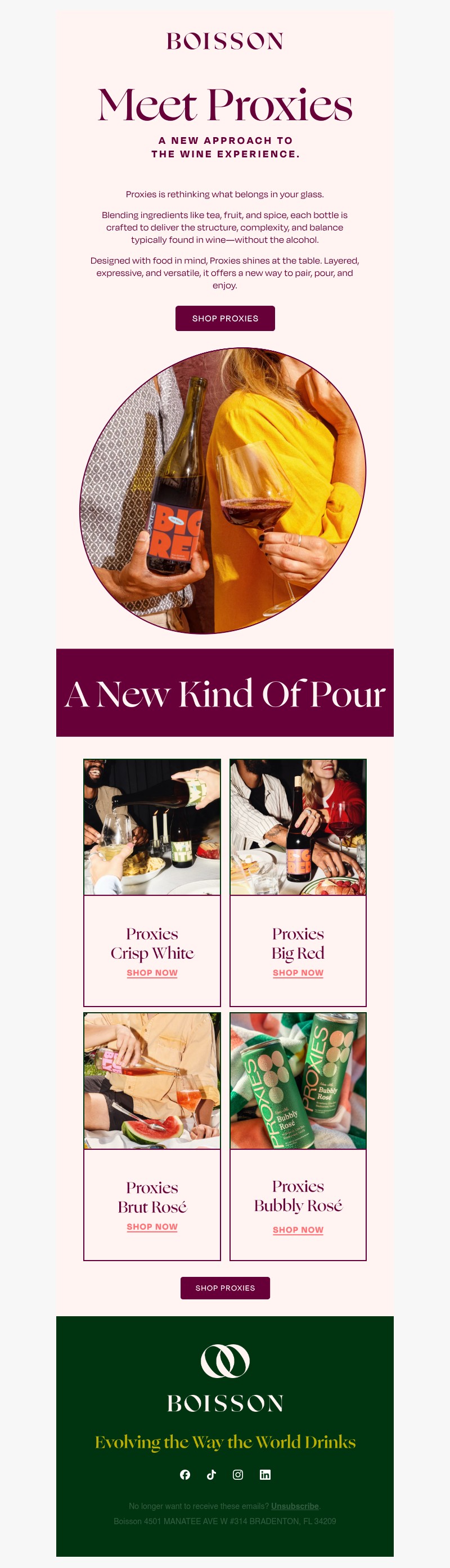The height and width of the screenshot is (1568, 450).
Task: Open Boisson's TikTok profile
Action: pos(211,1474)
